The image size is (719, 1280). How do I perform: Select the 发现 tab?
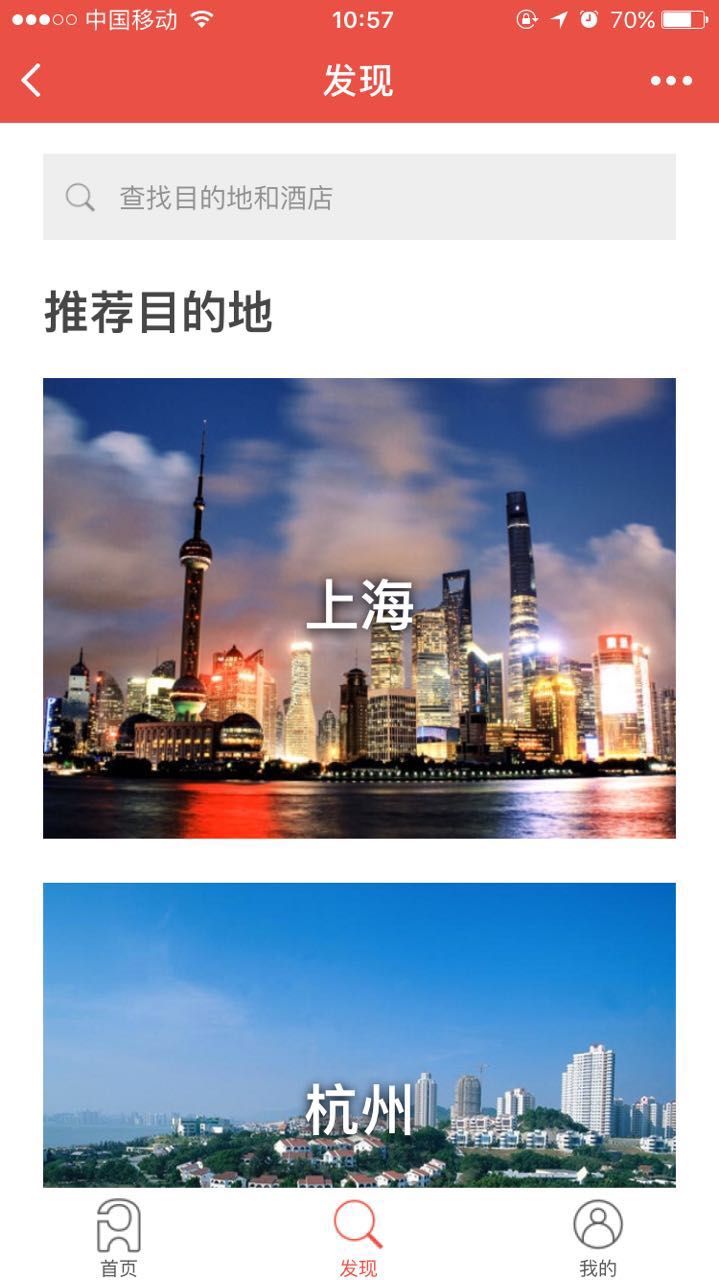point(358,1238)
